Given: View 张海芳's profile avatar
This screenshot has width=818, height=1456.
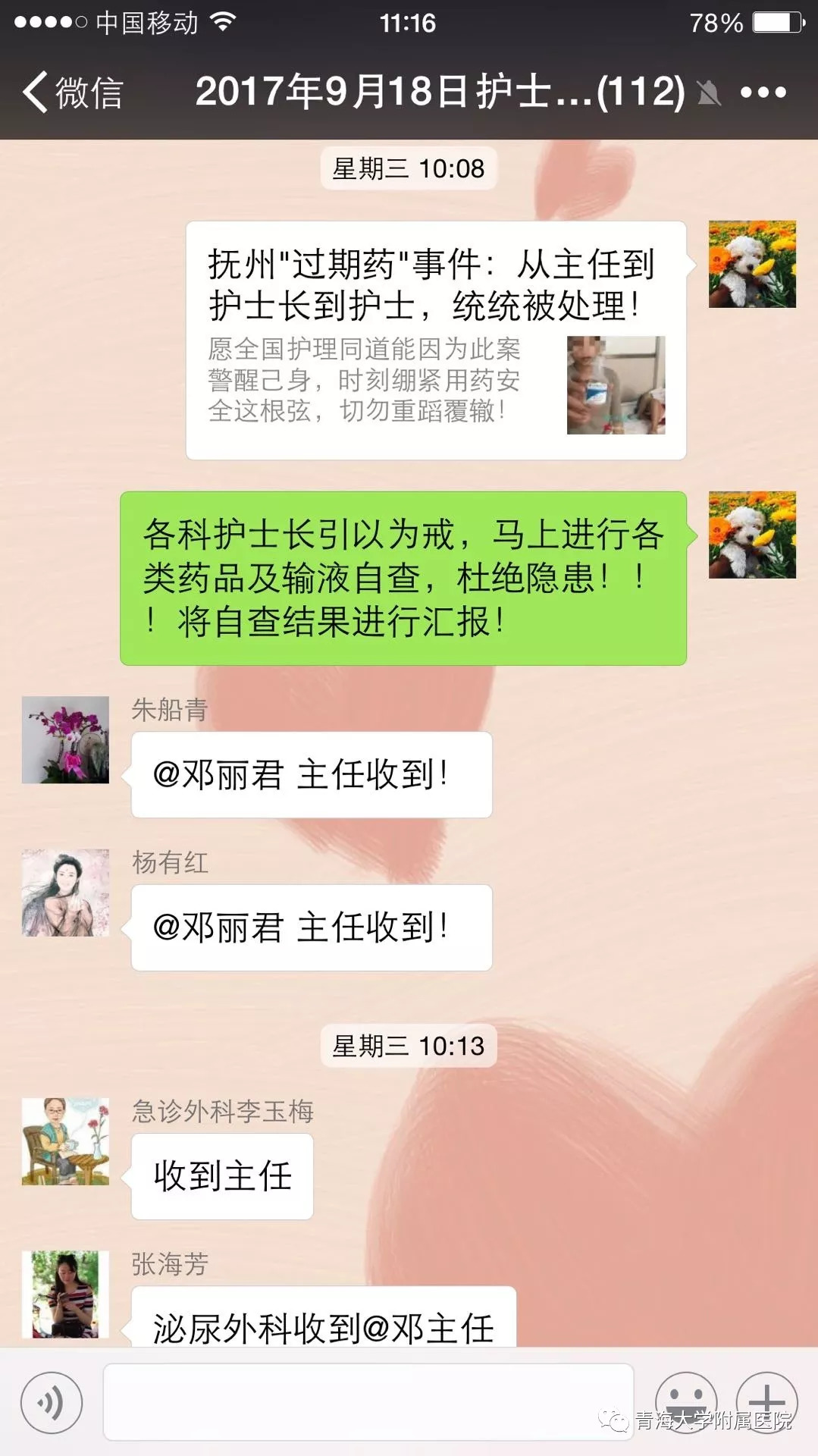Looking at the screenshot, I should click(x=65, y=1294).
